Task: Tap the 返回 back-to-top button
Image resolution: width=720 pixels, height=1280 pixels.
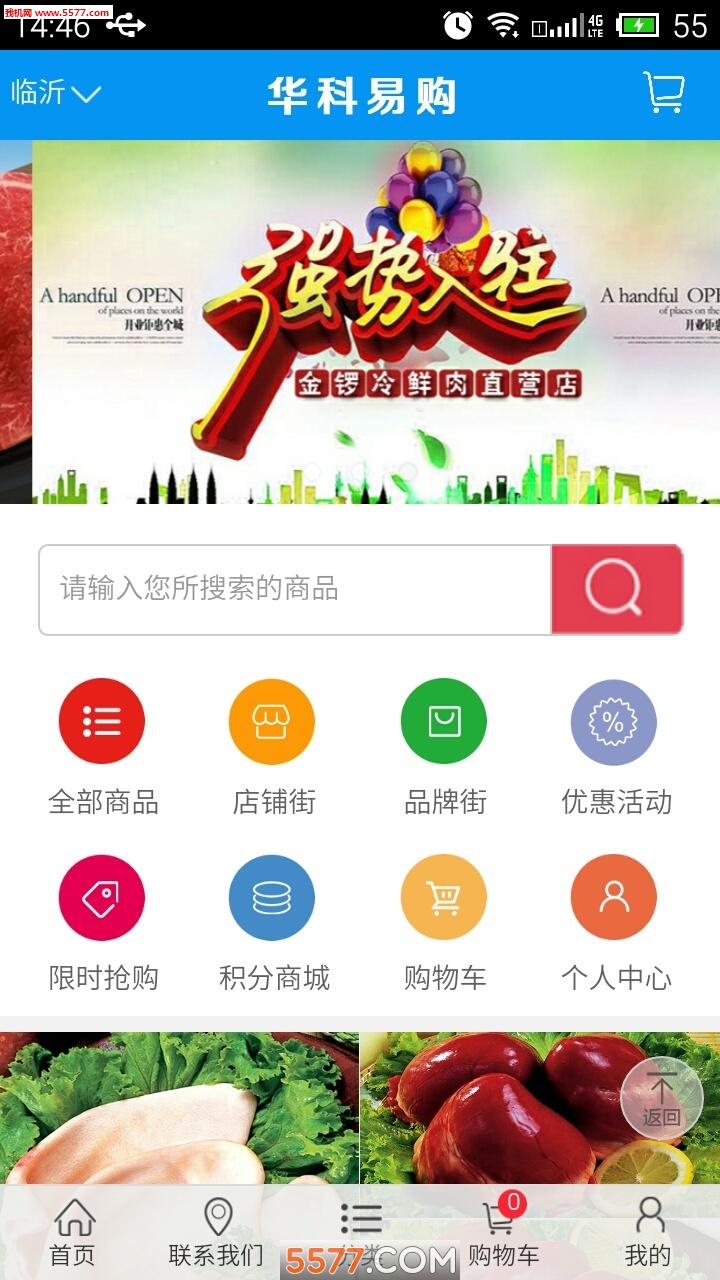Action: pos(661,1098)
